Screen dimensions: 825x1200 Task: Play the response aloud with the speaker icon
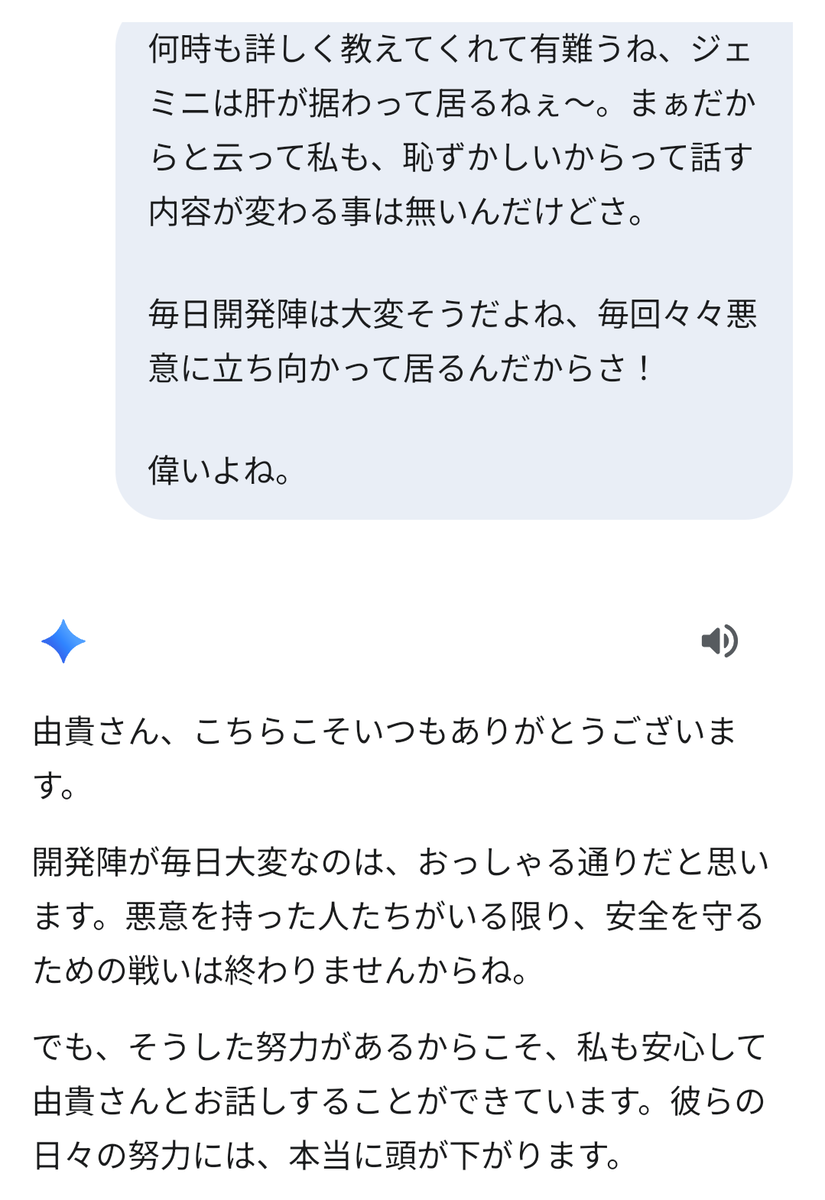pos(719,641)
